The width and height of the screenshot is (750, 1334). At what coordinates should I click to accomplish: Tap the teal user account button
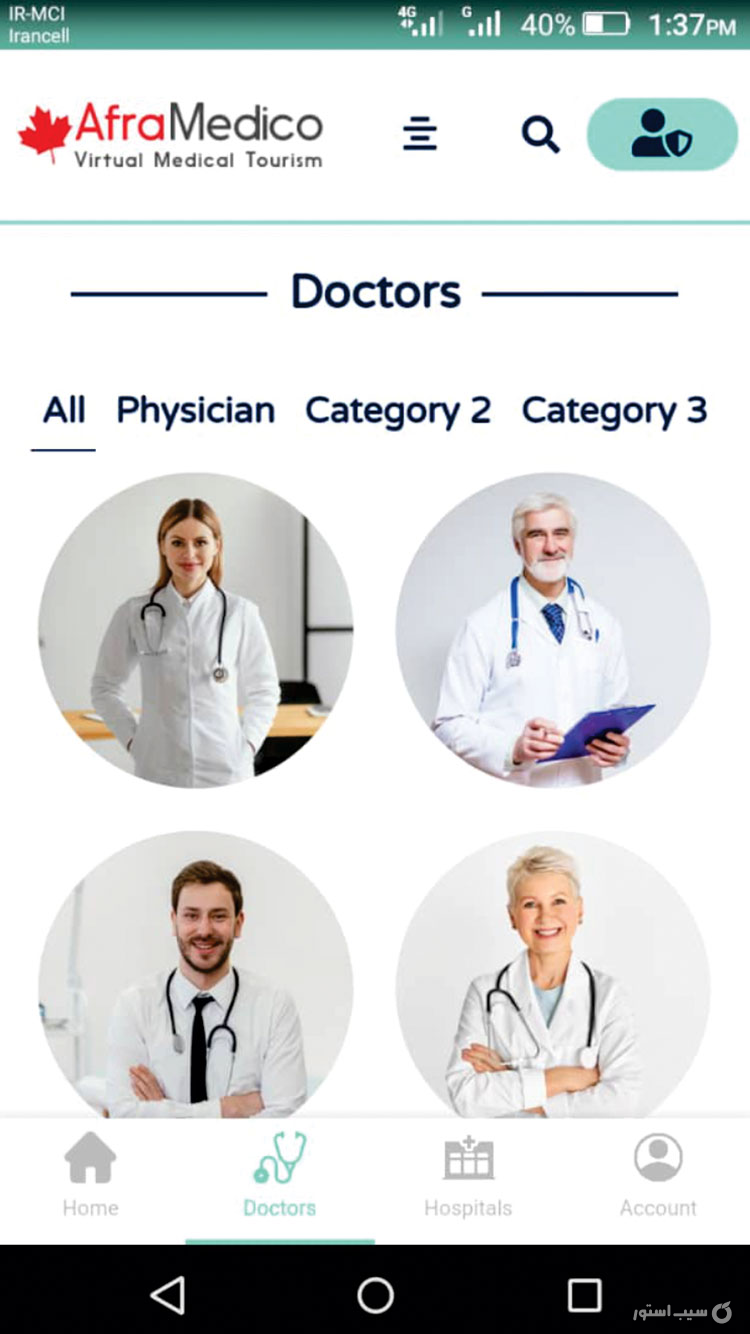click(x=662, y=134)
